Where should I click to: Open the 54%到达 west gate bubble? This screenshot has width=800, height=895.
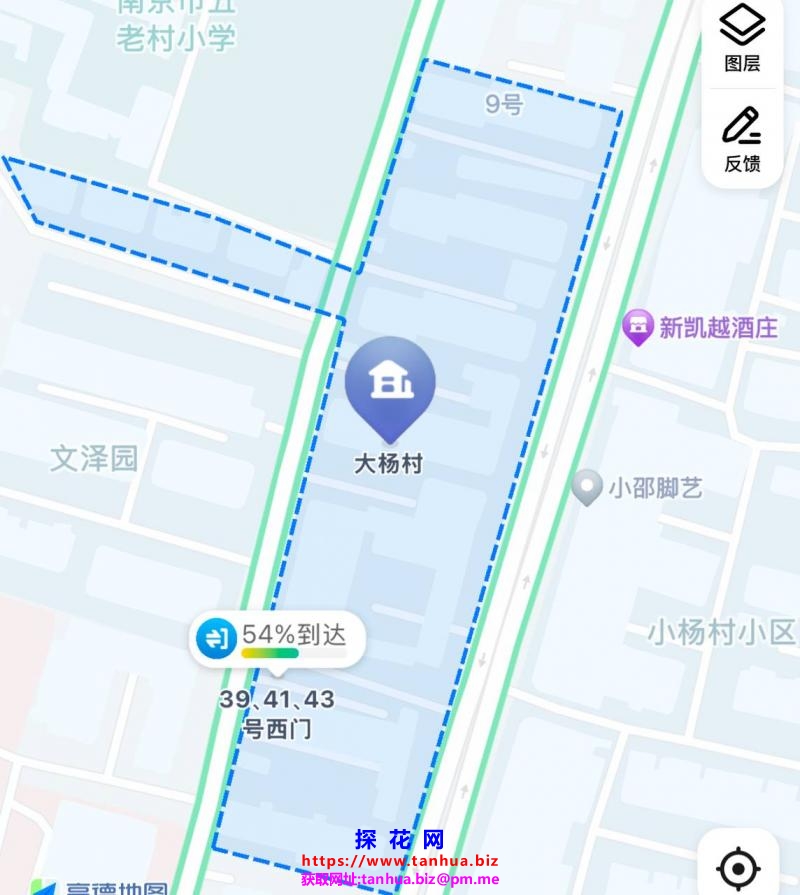click(277, 637)
